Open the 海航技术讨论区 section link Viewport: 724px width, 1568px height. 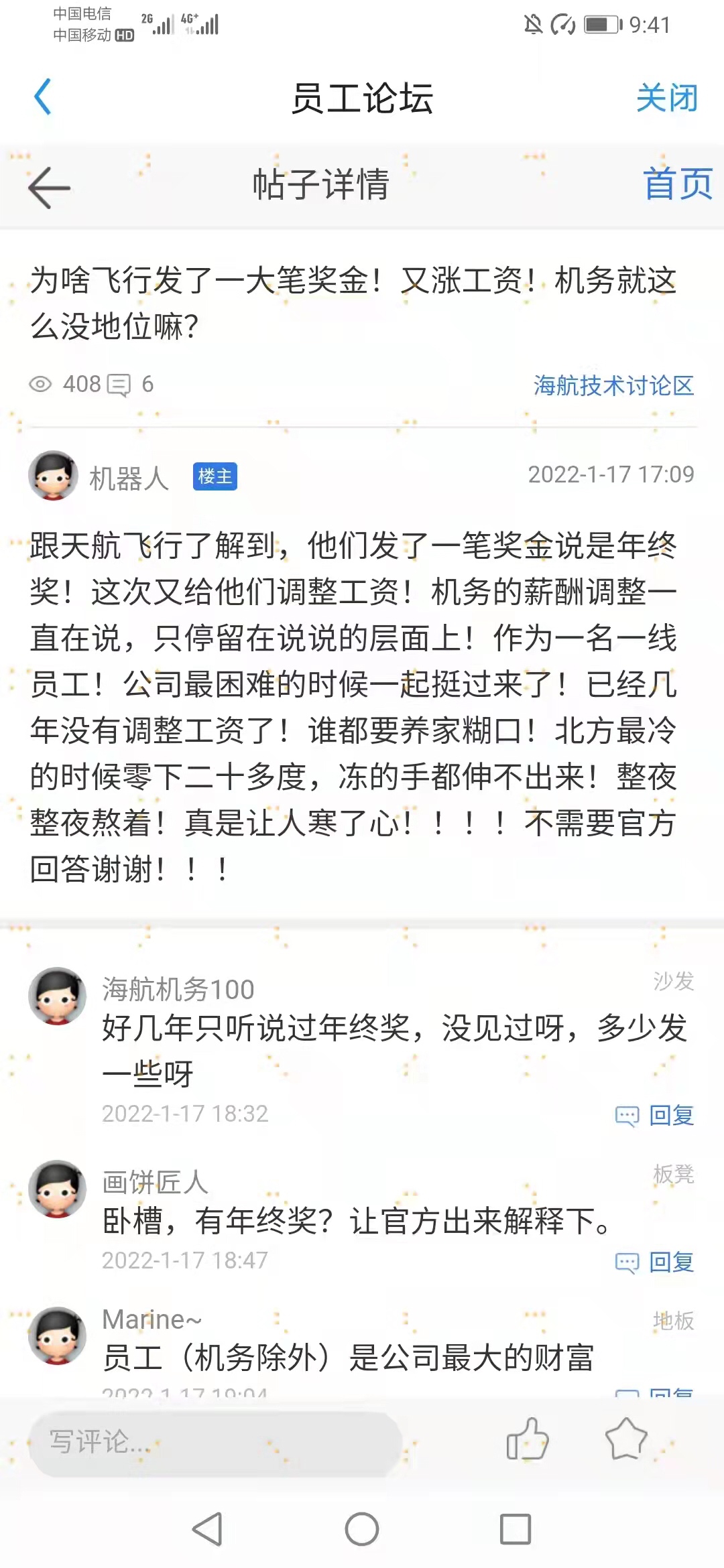[613, 385]
